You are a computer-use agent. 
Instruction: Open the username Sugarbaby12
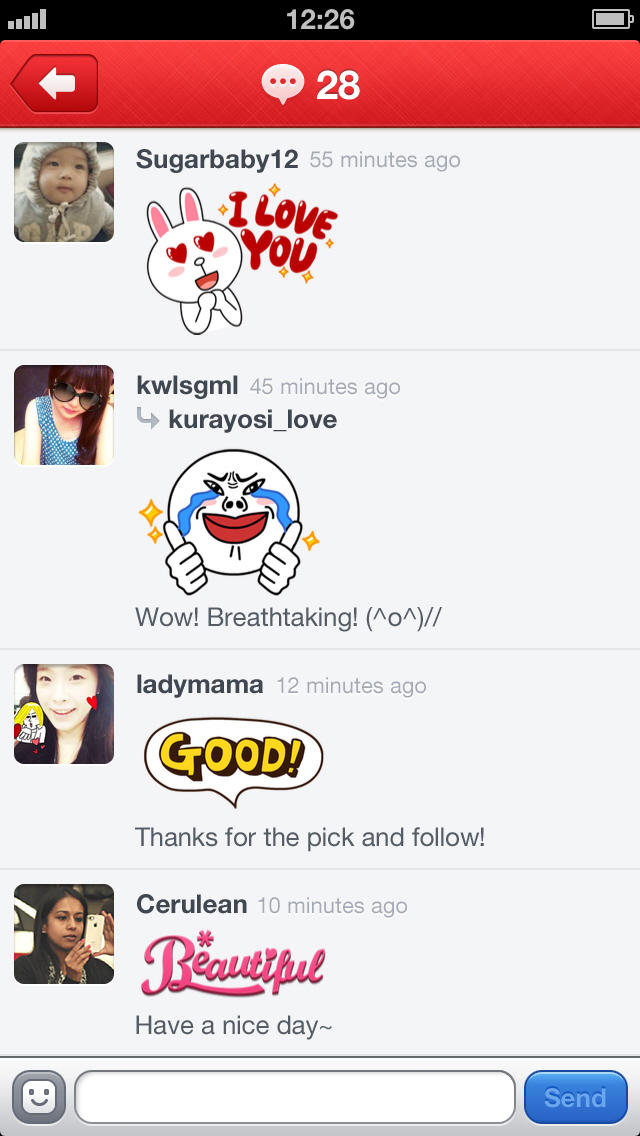tap(217, 160)
